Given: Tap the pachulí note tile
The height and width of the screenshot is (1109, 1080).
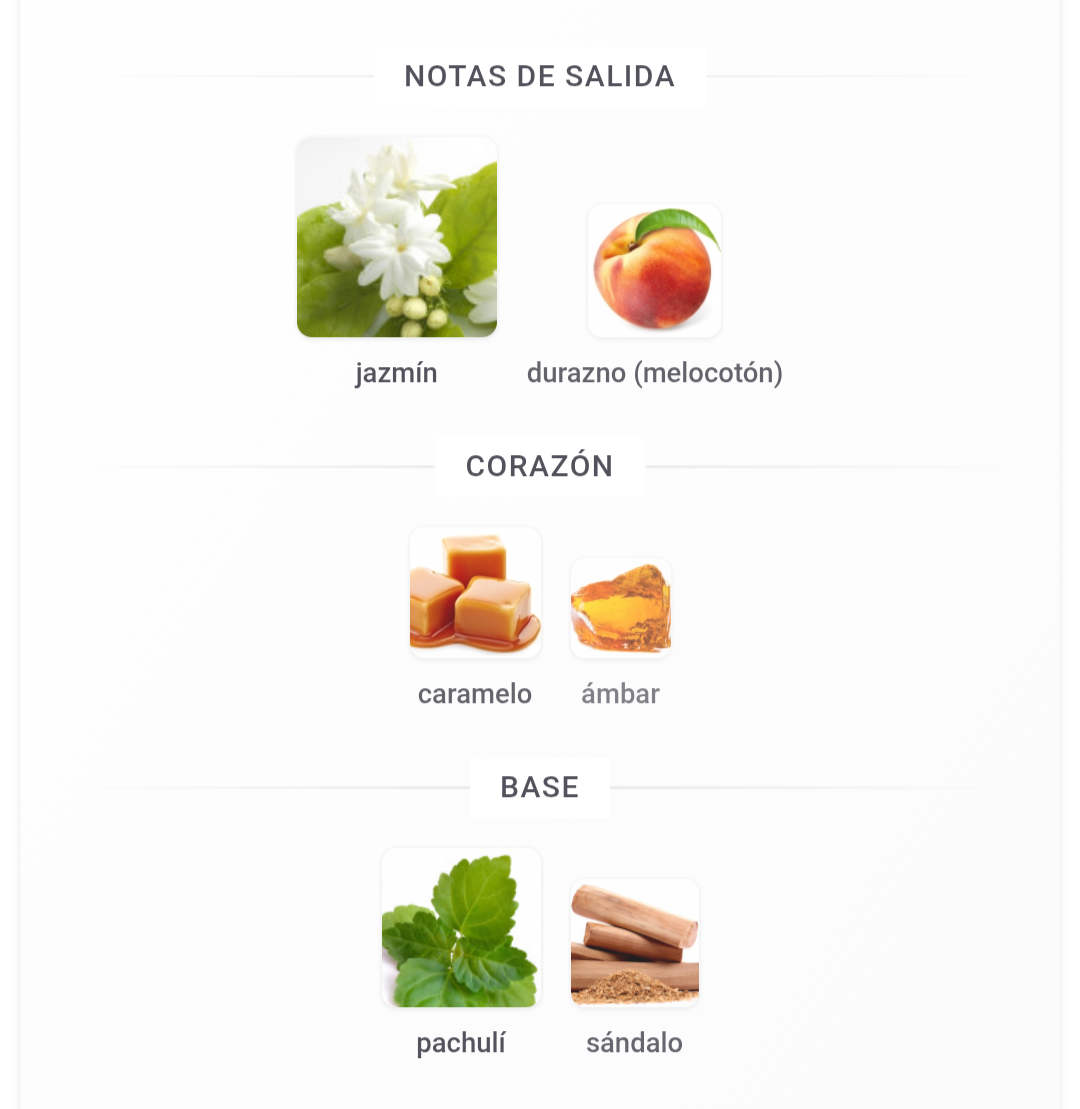Looking at the screenshot, I should coord(461,928).
